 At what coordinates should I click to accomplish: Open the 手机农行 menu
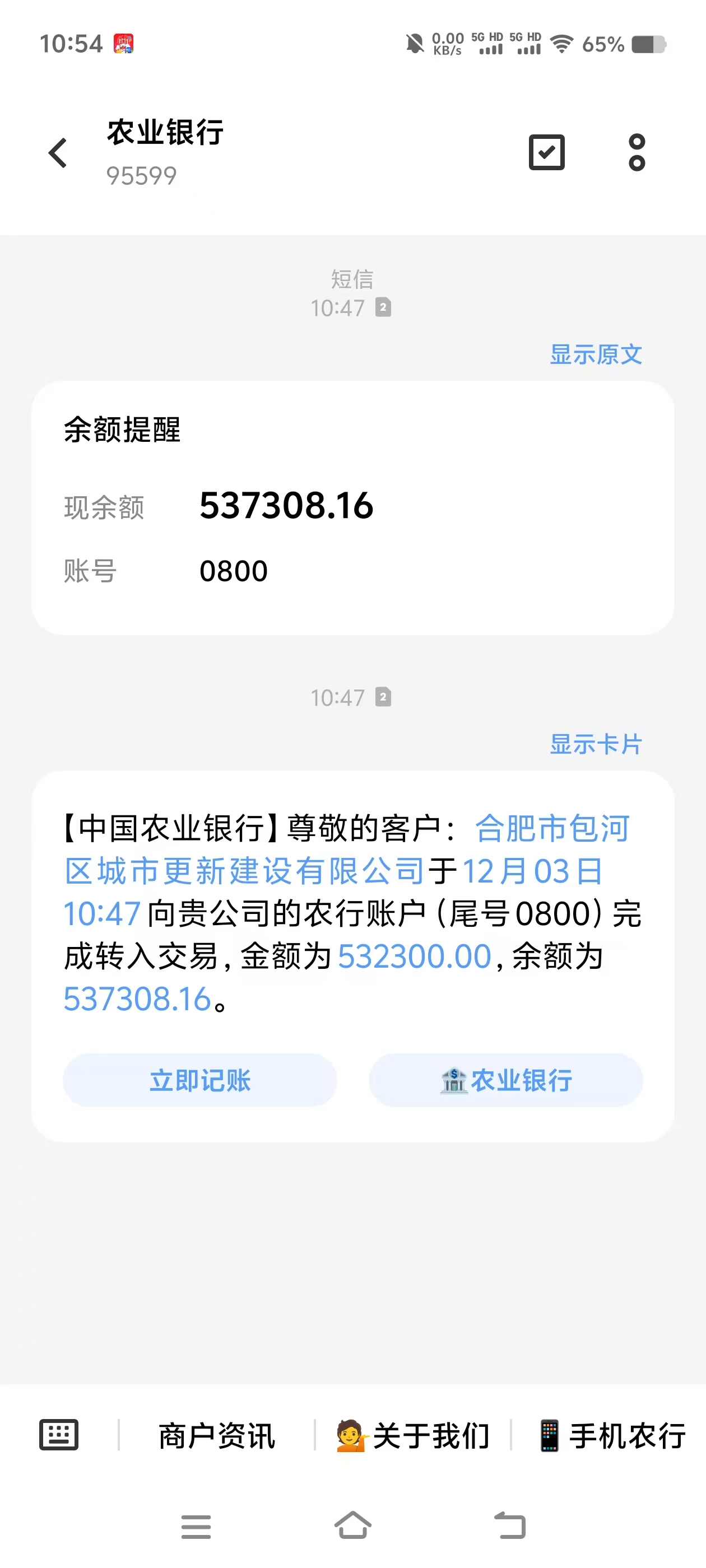pos(611,1436)
